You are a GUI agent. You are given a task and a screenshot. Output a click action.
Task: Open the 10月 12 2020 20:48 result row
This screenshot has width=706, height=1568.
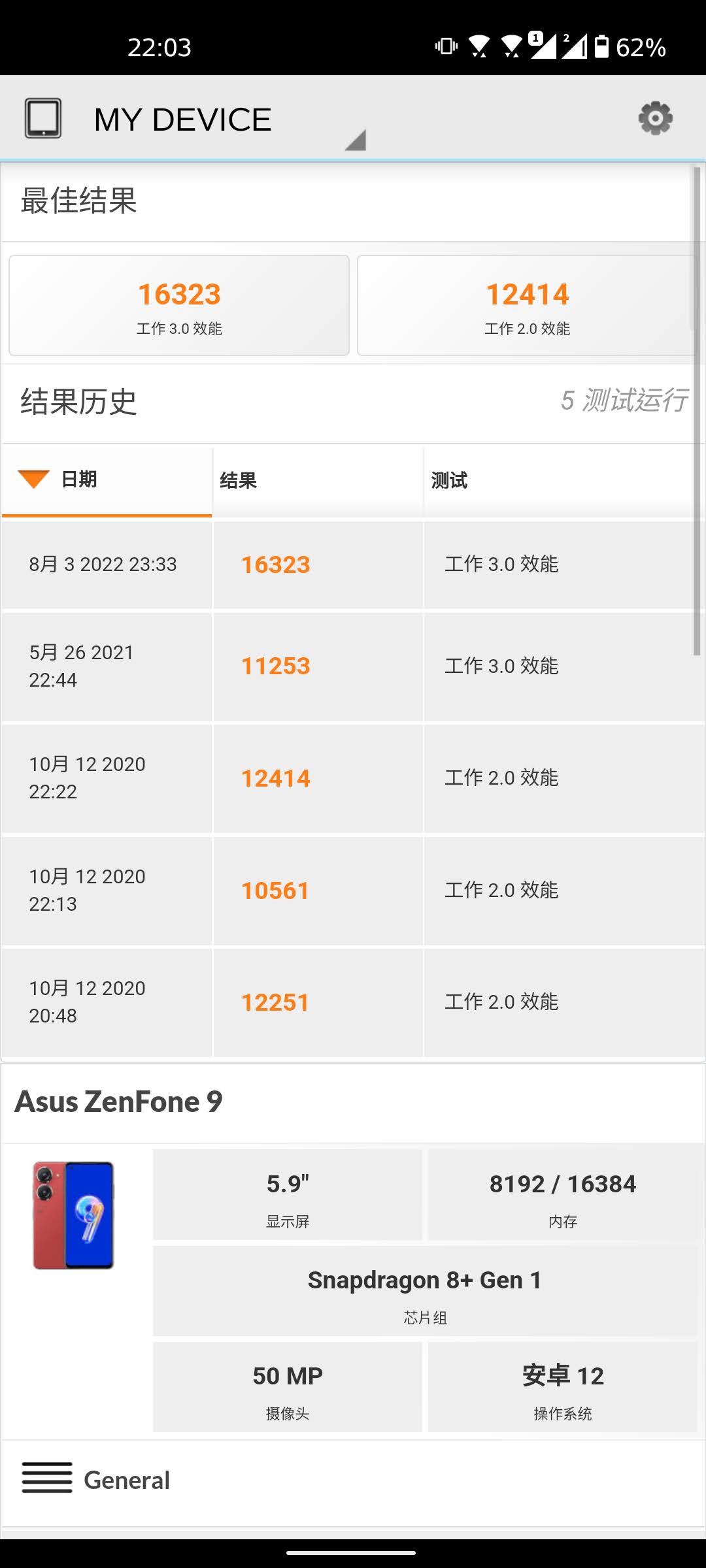(x=353, y=1002)
